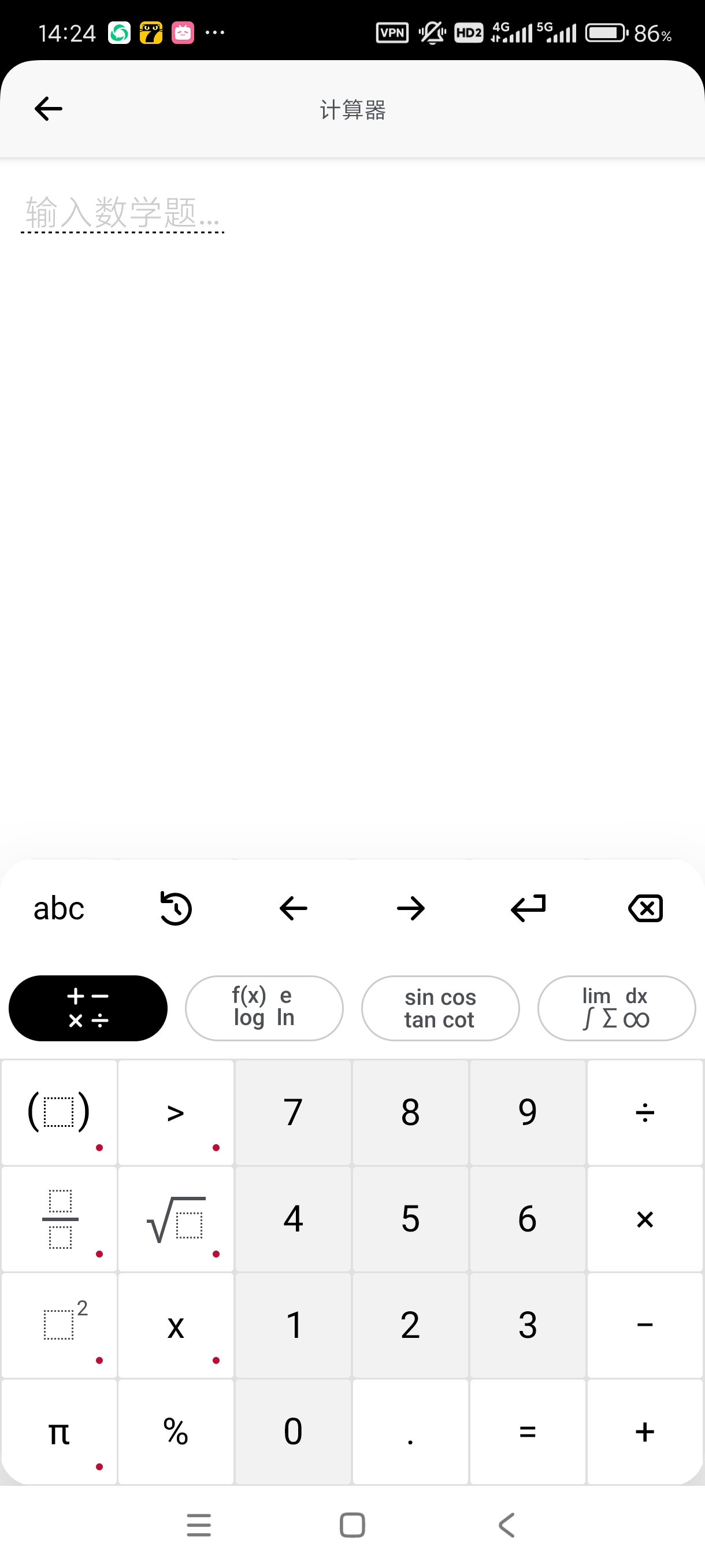Move the cursor right
Screen dimensions: 705x1568
(411, 909)
